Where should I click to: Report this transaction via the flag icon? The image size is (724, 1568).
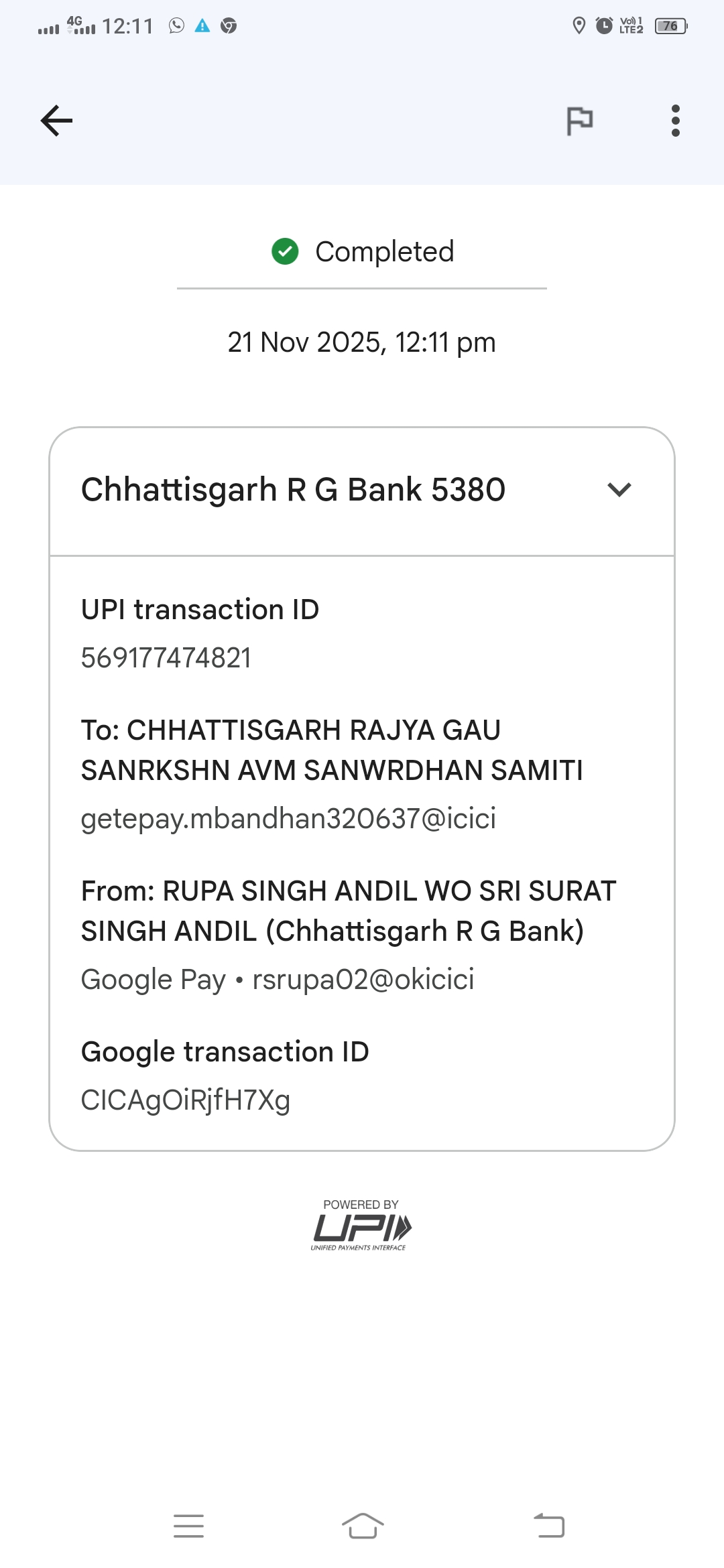pyautogui.click(x=580, y=121)
